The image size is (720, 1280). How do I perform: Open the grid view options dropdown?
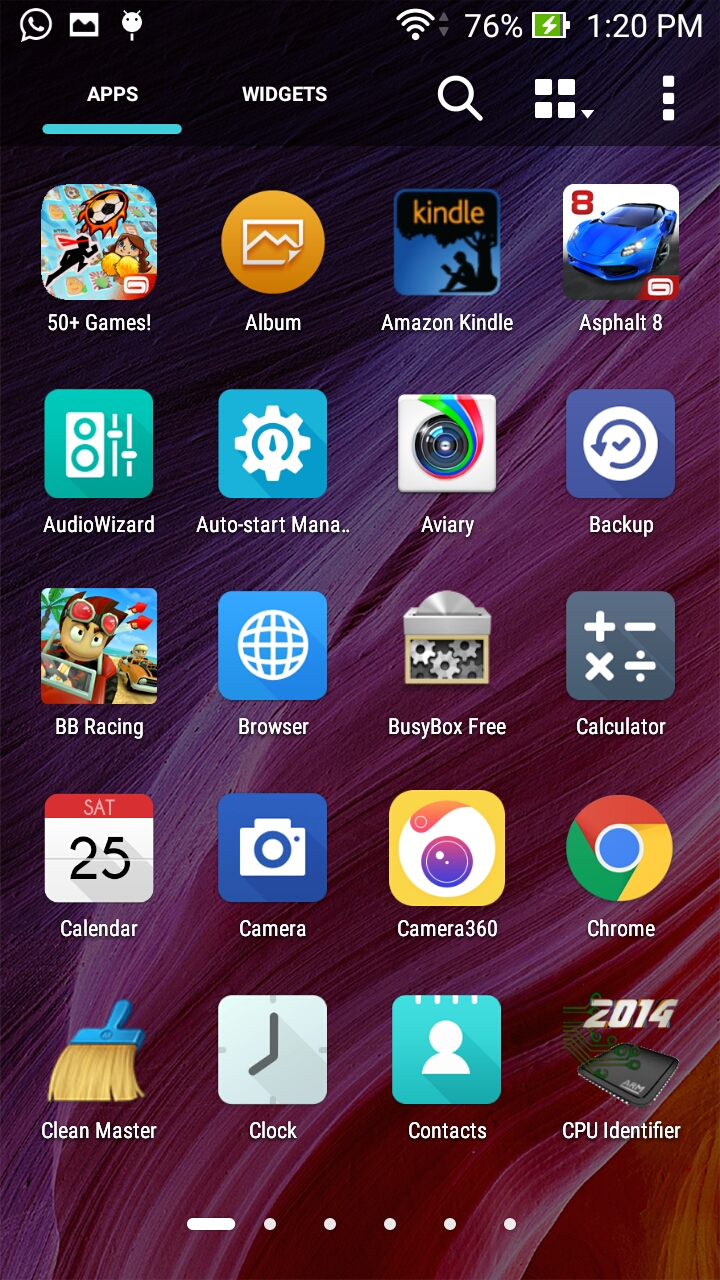pyautogui.click(x=563, y=99)
